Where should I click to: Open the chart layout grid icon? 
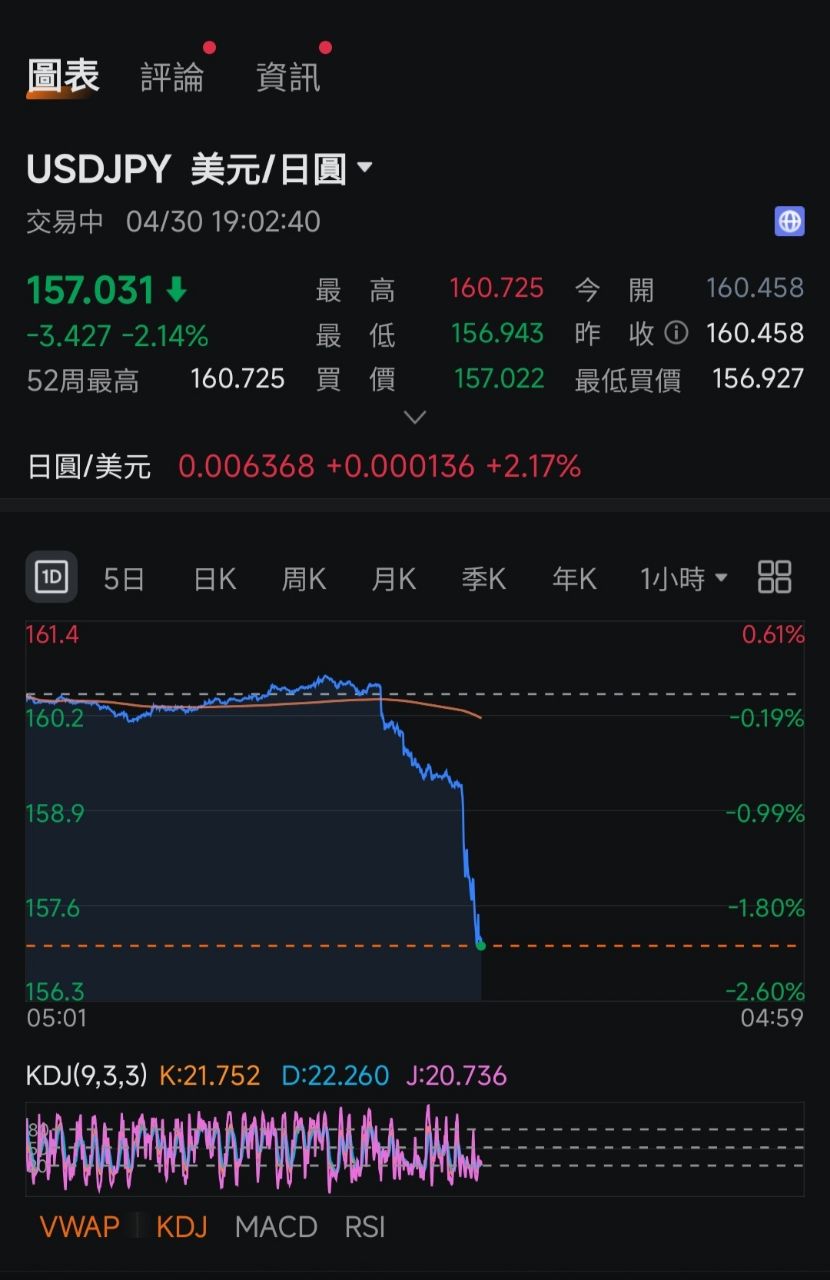pos(775,577)
